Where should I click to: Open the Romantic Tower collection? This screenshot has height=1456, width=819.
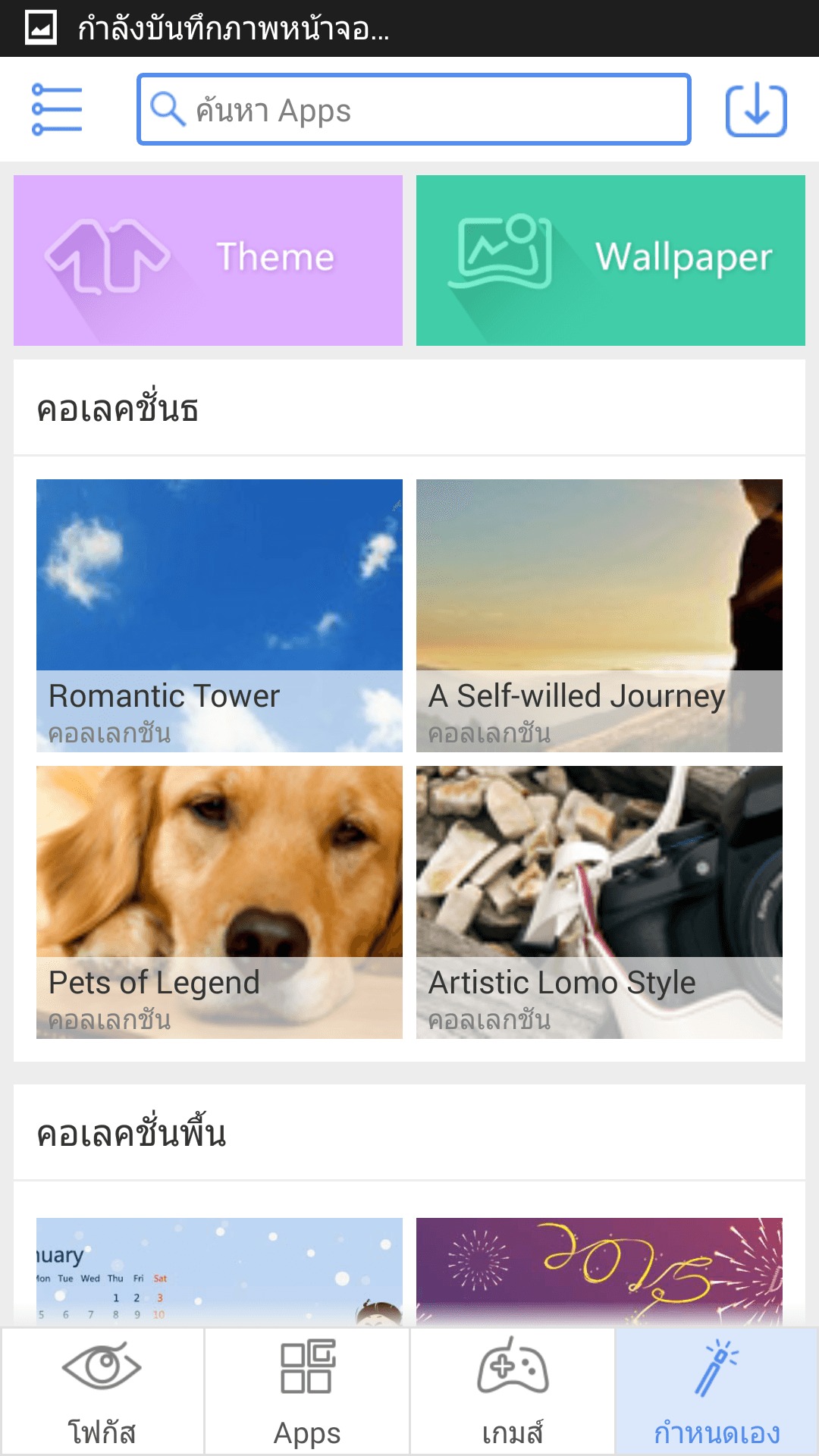(x=219, y=615)
